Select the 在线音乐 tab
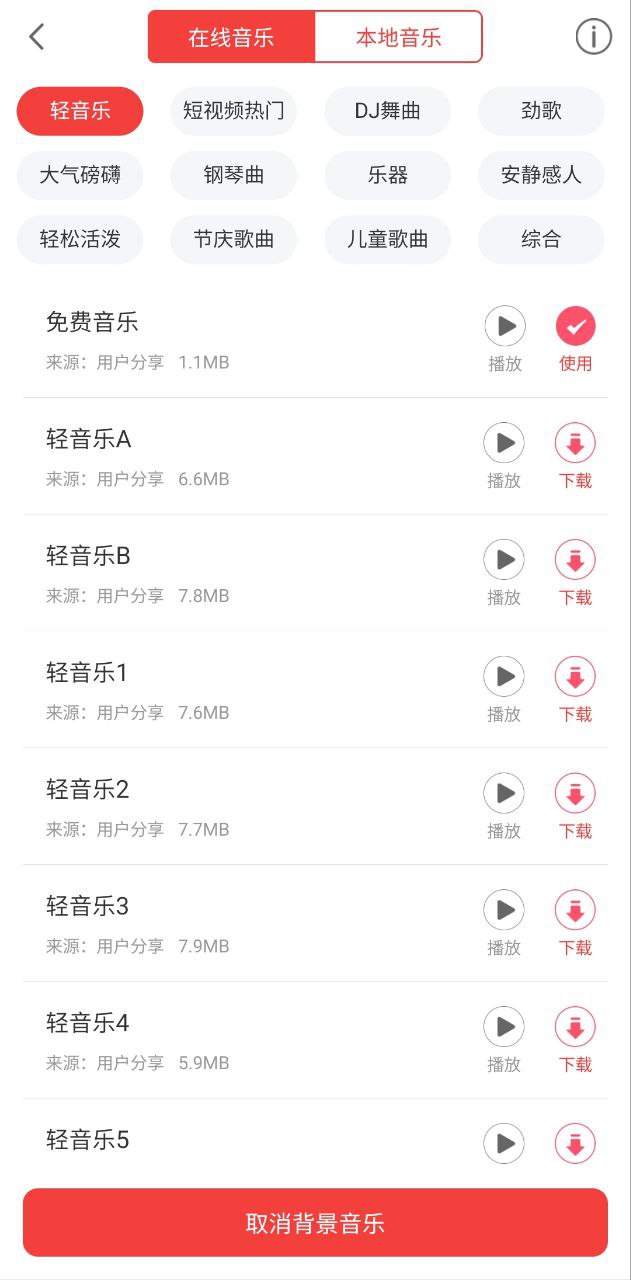631x1280 pixels. (231, 38)
